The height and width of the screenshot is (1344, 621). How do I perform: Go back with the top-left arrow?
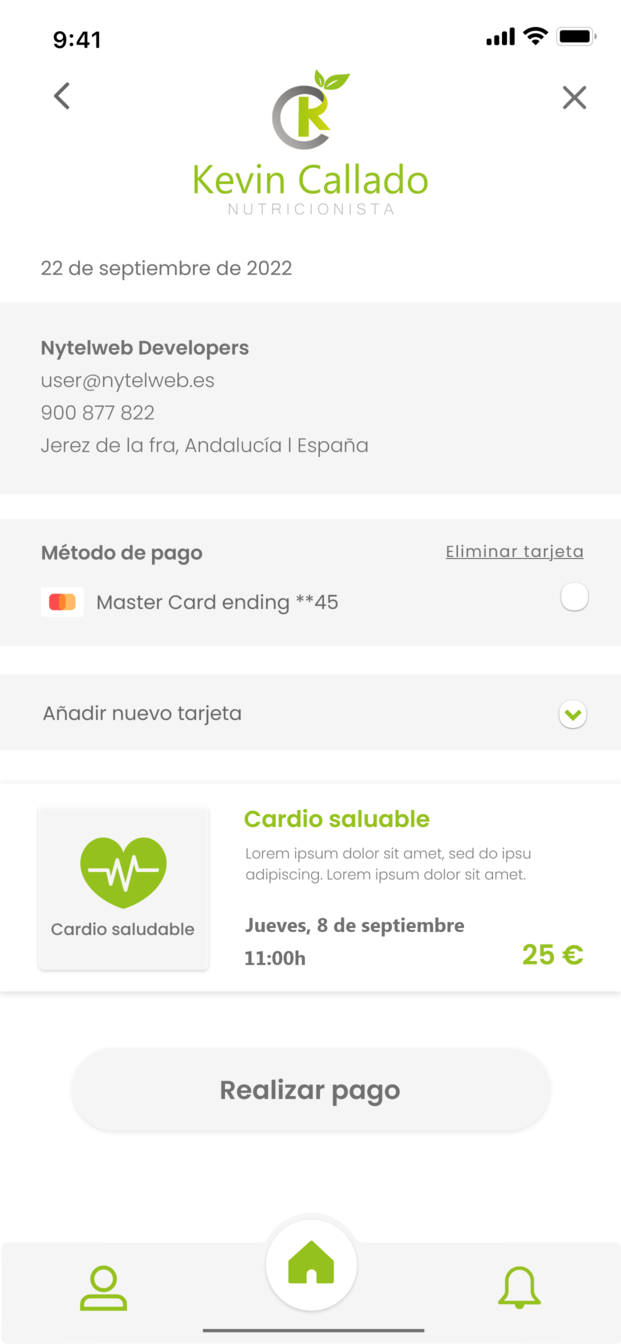[x=62, y=96]
